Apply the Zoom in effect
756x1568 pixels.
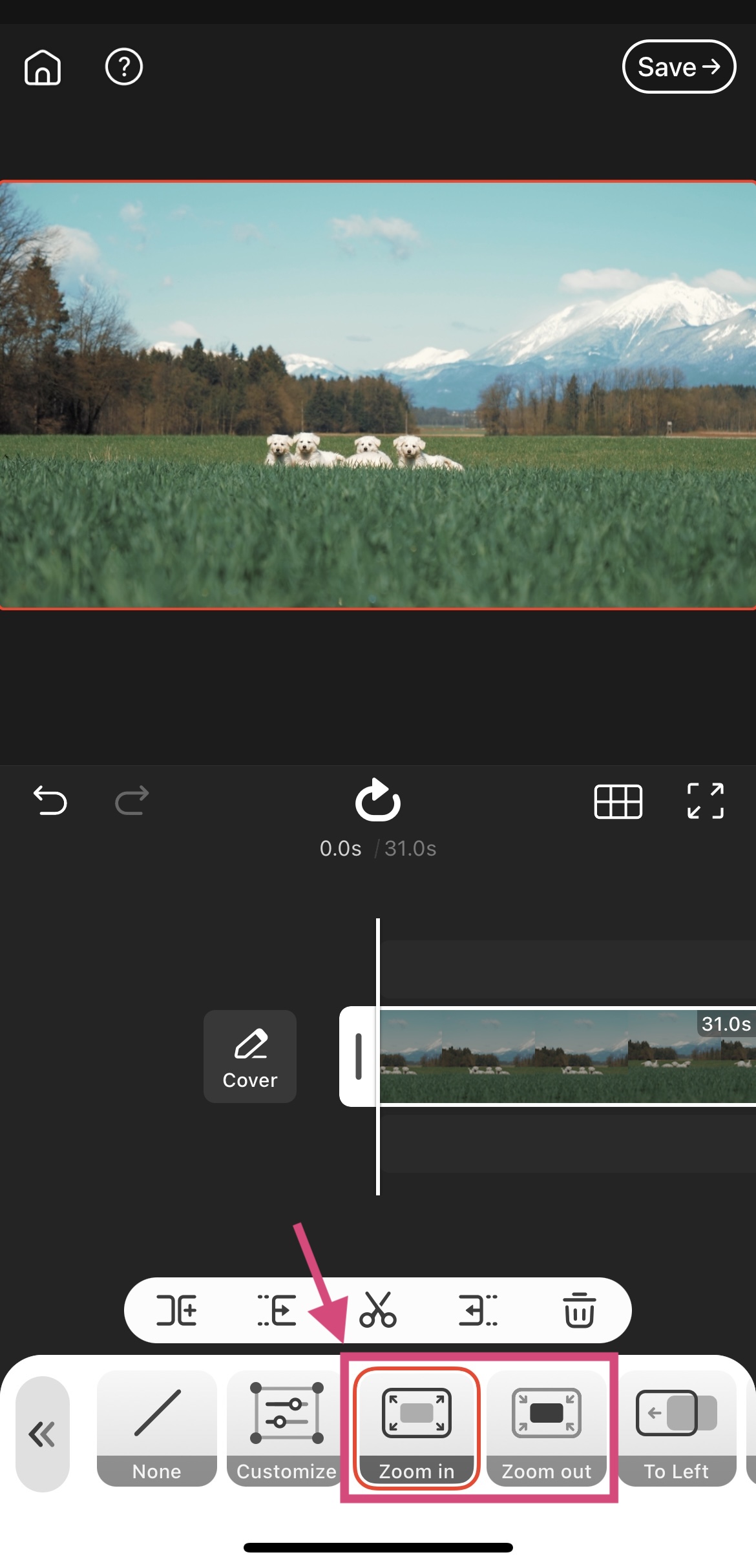(x=417, y=1428)
